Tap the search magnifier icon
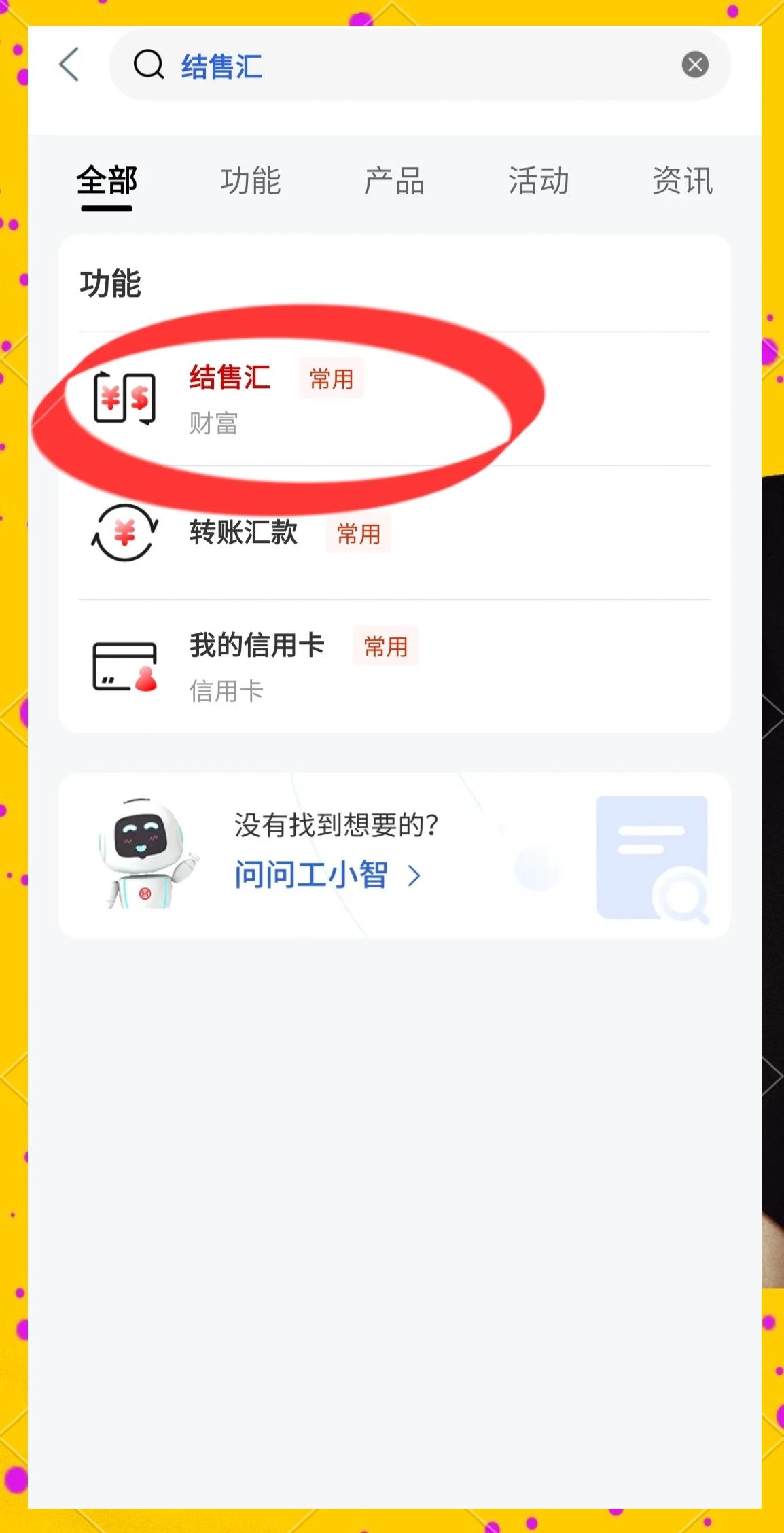Viewport: 784px width, 1533px height. 149,65
